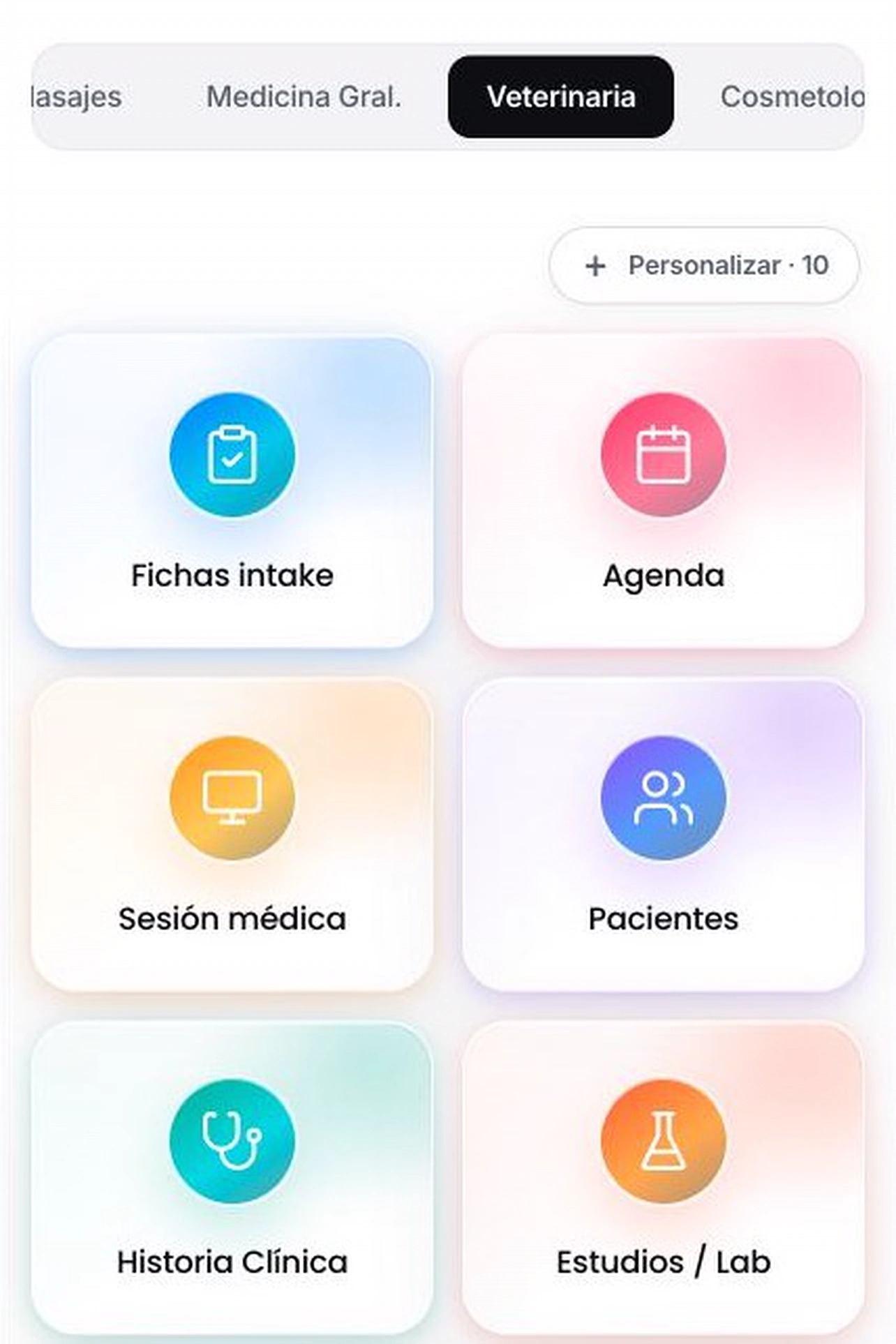Select the Veterinaria tab
896x1344 pixels.
(560, 97)
